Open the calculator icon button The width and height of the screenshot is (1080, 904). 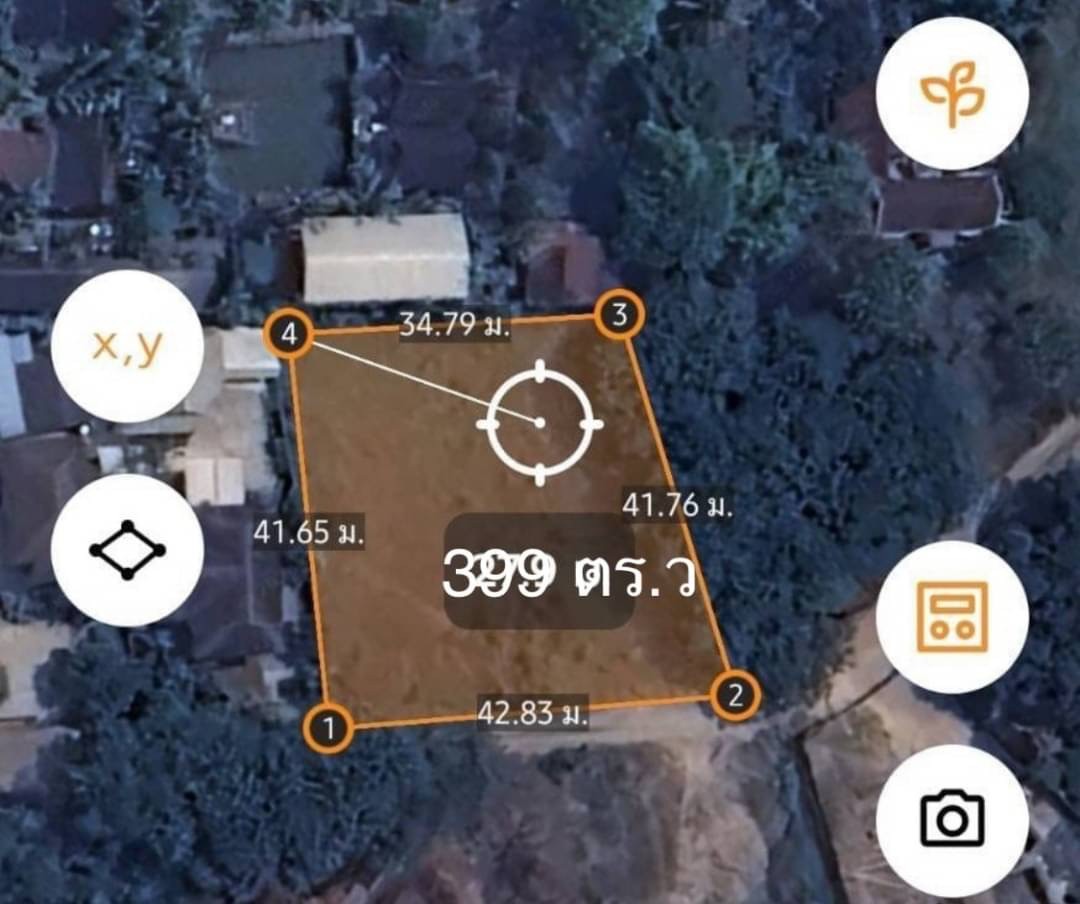tap(952, 617)
